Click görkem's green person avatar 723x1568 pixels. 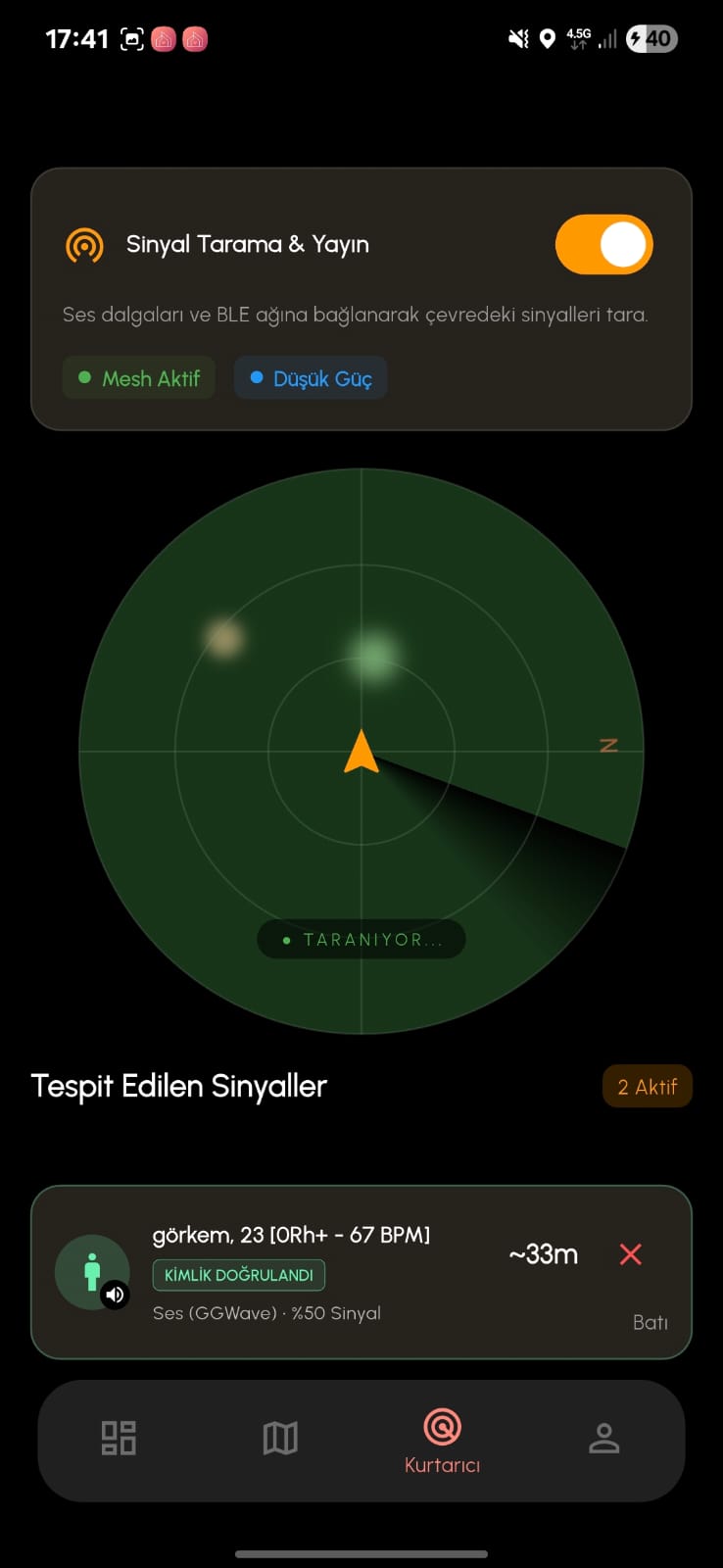92,1271
